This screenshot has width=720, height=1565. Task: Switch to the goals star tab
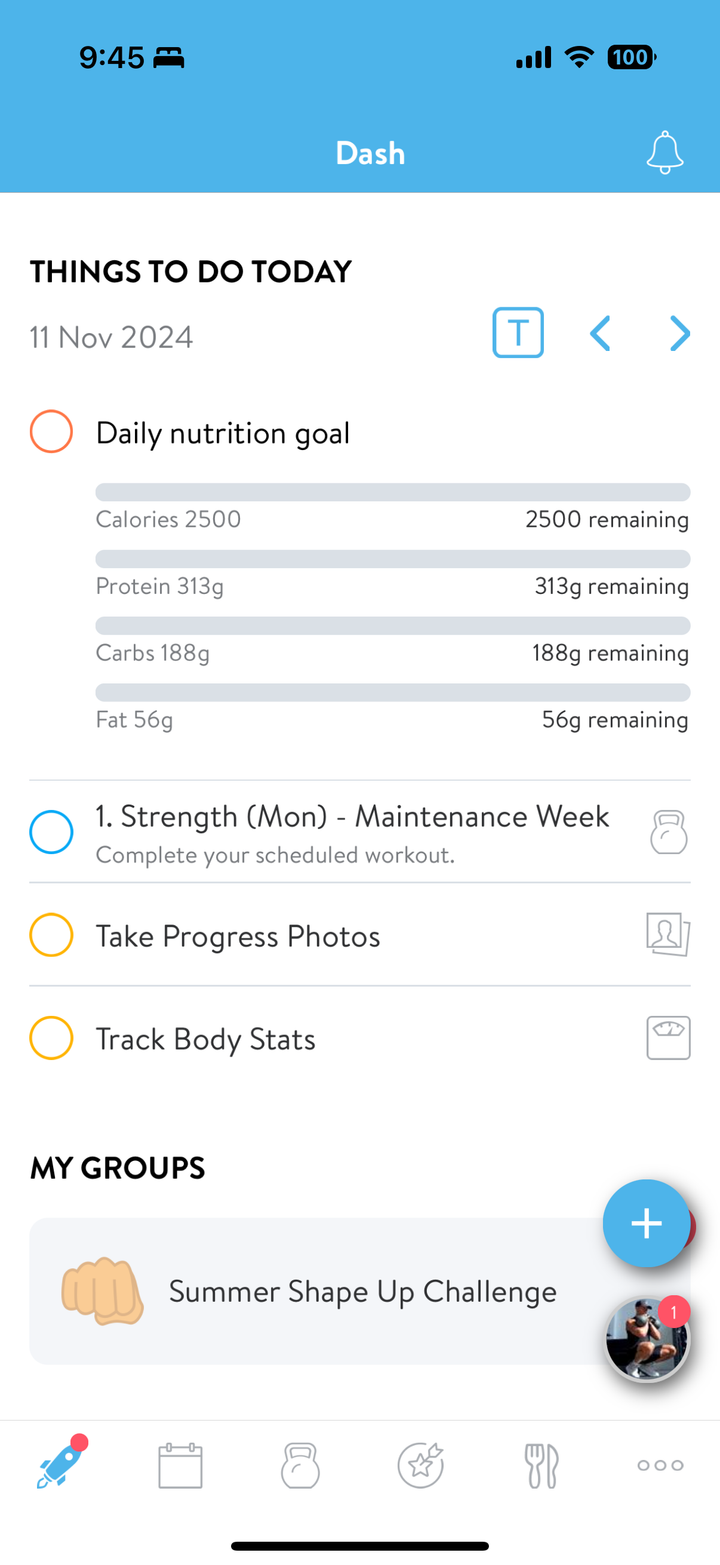420,1466
